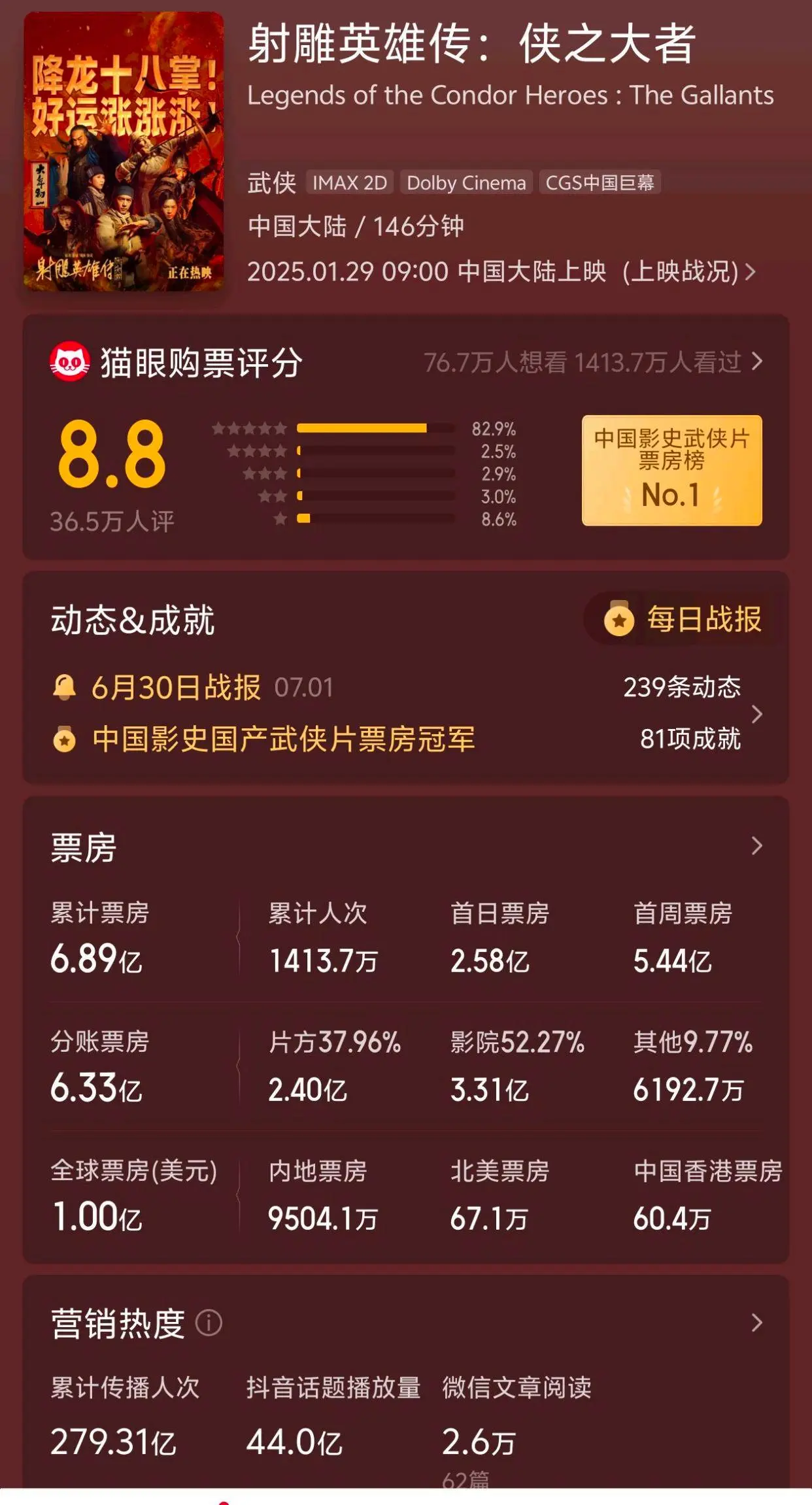Open the 每日战报 daily report
This screenshot has width=812, height=1505.
[683, 619]
